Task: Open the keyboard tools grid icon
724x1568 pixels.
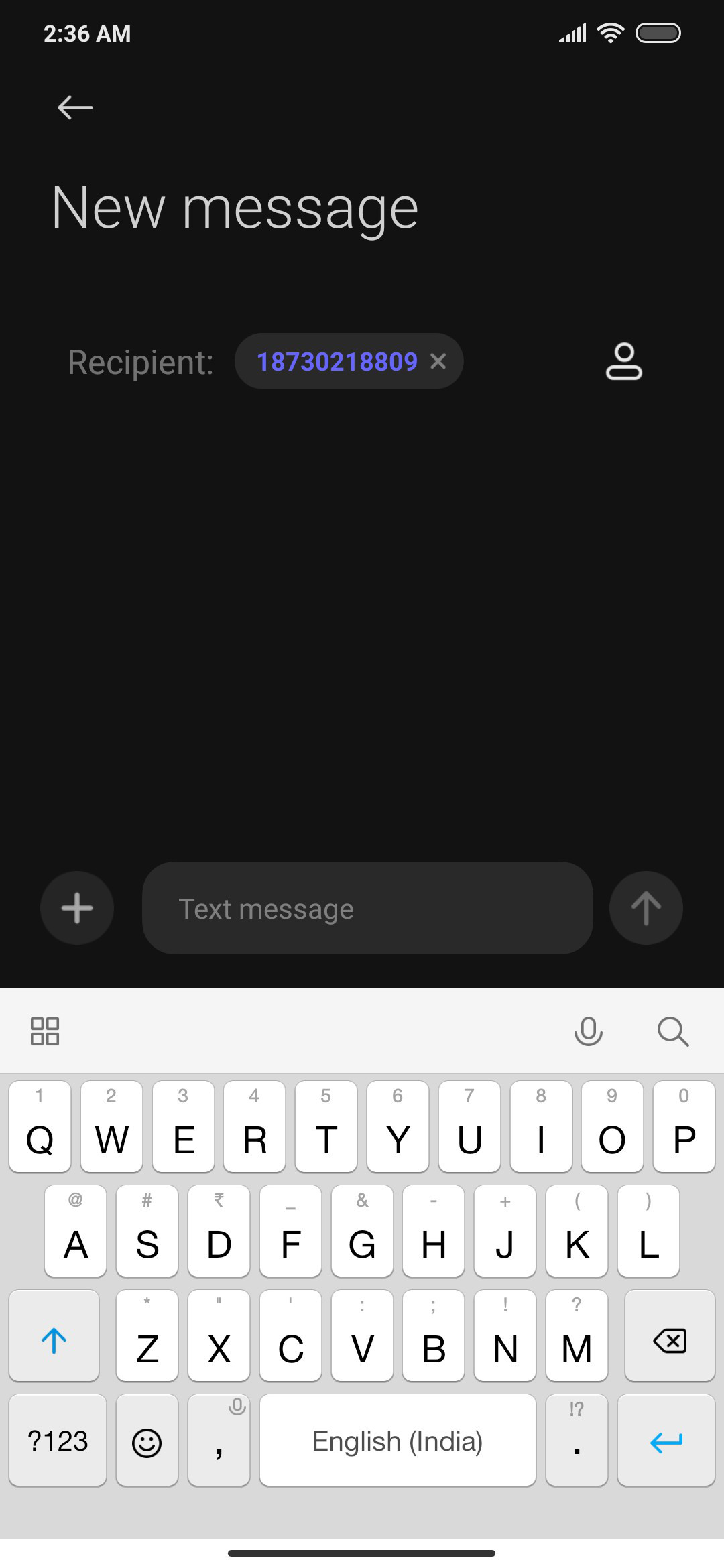Action: [45, 1031]
